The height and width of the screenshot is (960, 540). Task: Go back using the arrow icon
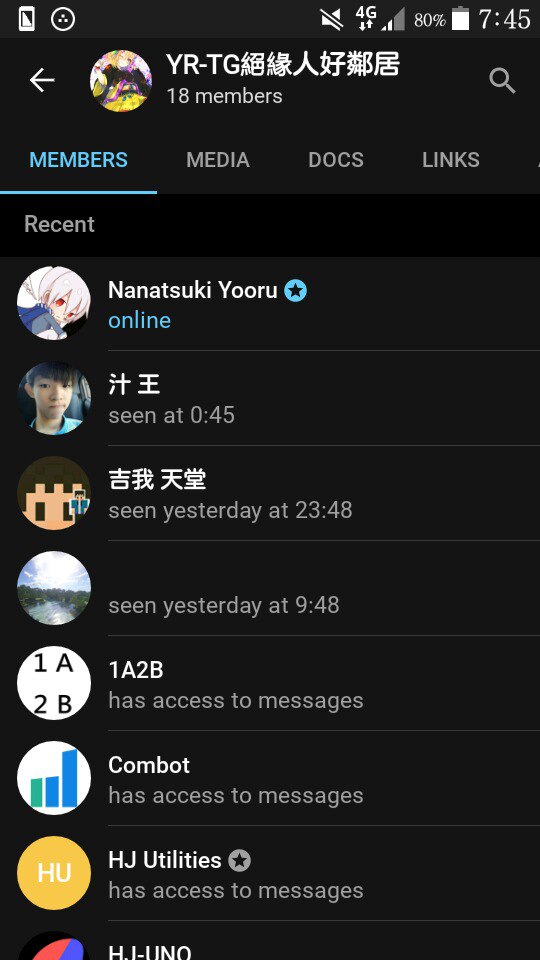(x=42, y=80)
